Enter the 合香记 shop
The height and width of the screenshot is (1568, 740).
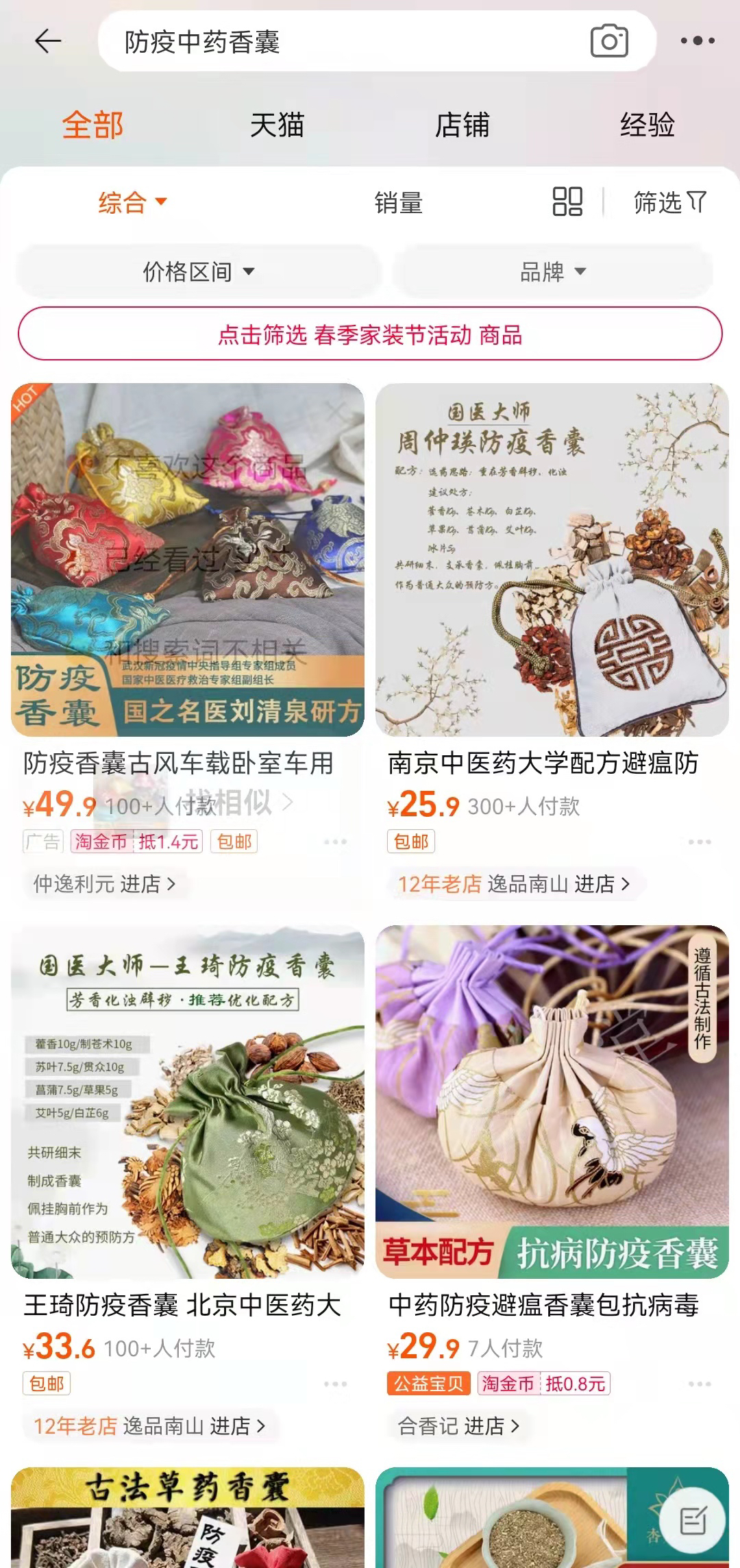pos(458,1426)
